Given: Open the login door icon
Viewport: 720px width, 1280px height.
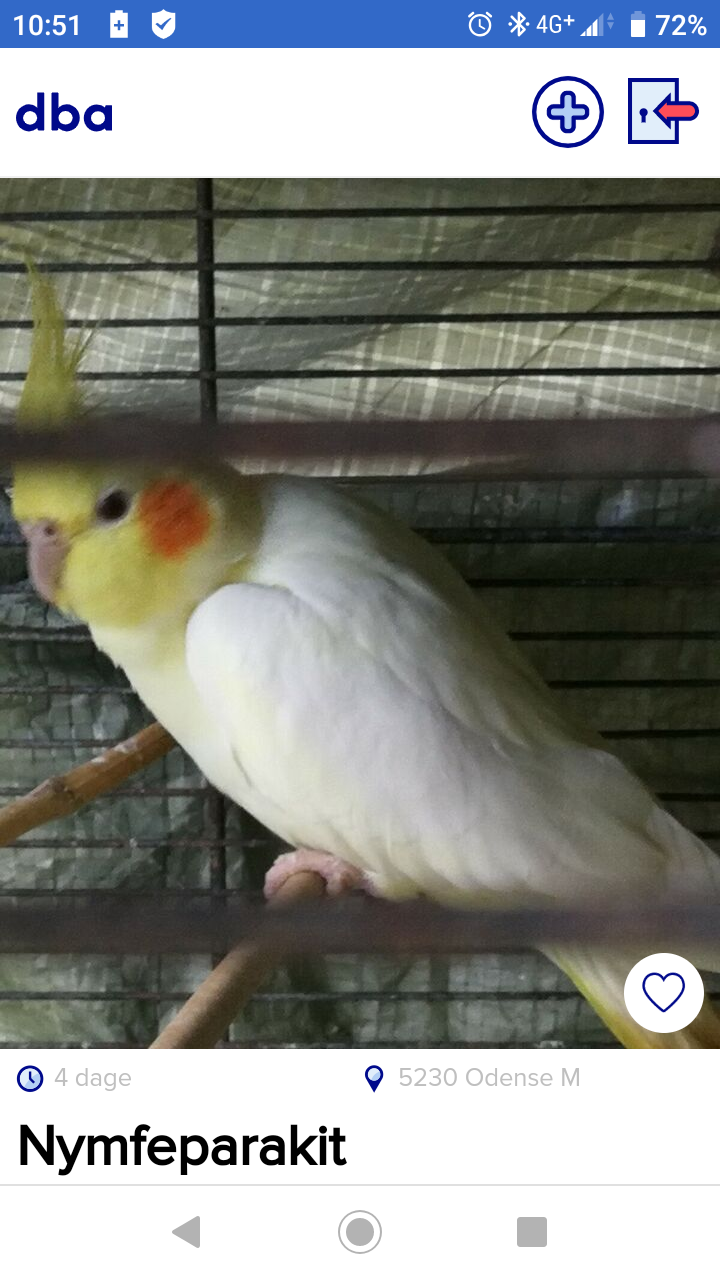Looking at the screenshot, I should (x=663, y=111).
